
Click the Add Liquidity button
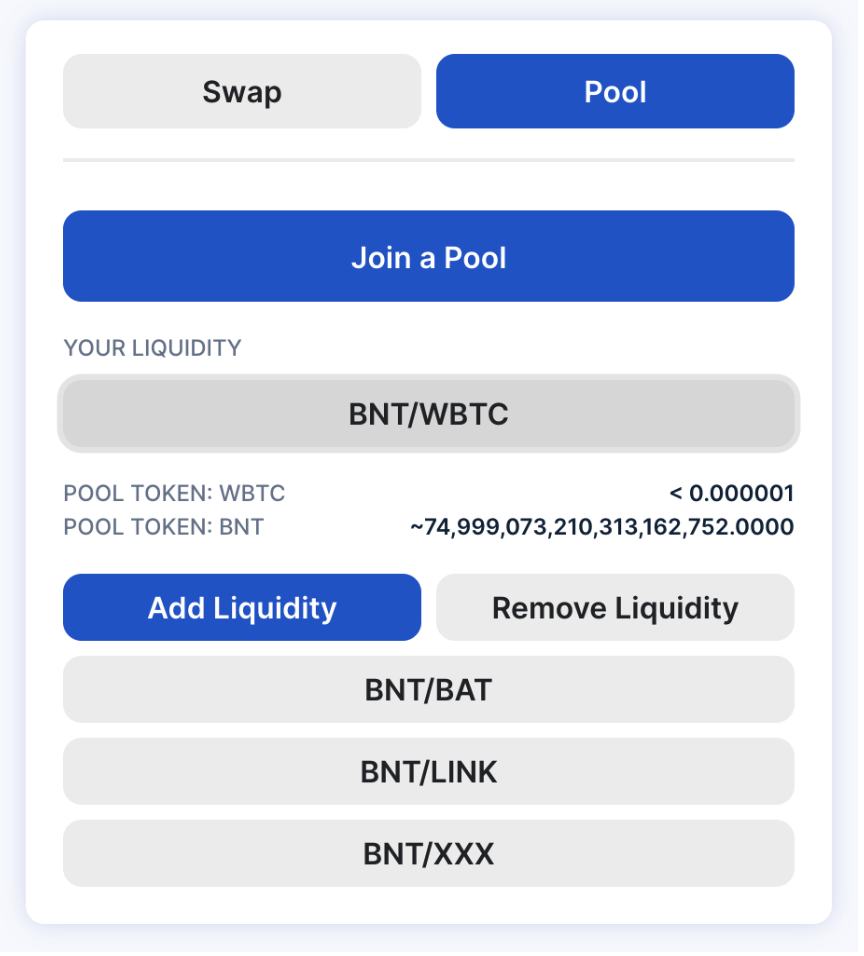tap(241, 607)
